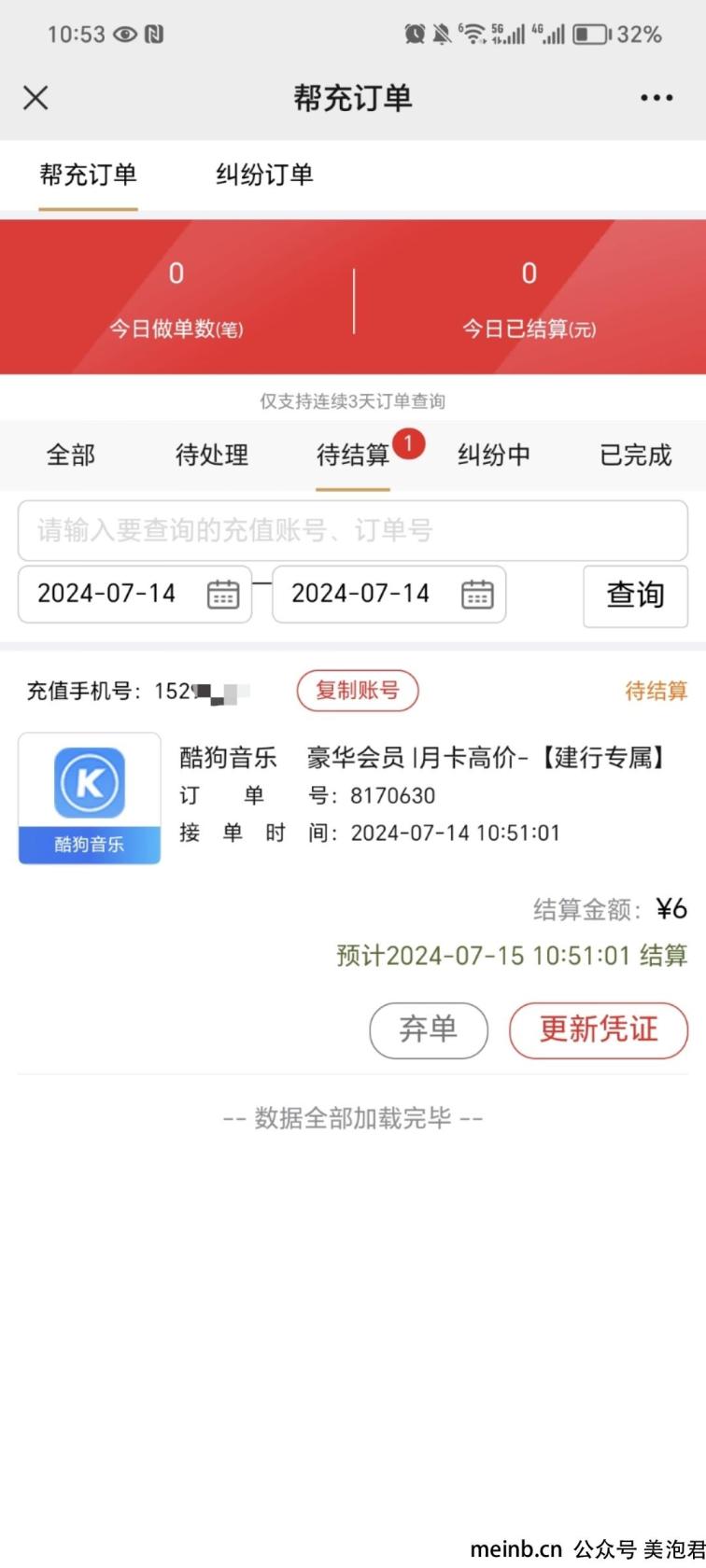Switch to the 纠纷订单 tab
The width and height of the screenshot is (706, 1568).
coord(264,175)
